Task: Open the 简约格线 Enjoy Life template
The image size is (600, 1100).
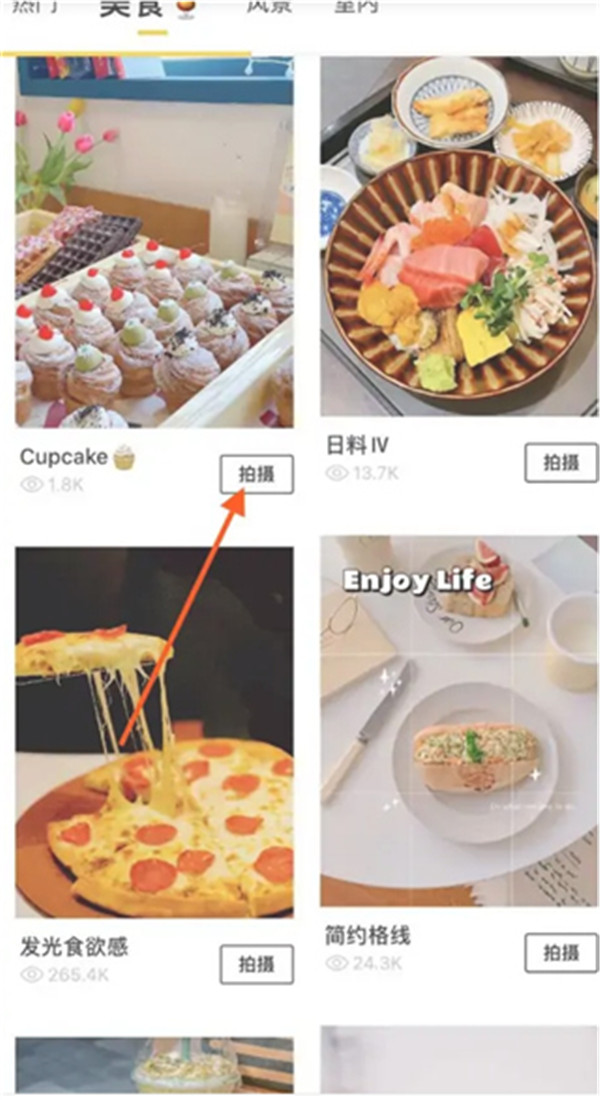Action: point(460,720)
